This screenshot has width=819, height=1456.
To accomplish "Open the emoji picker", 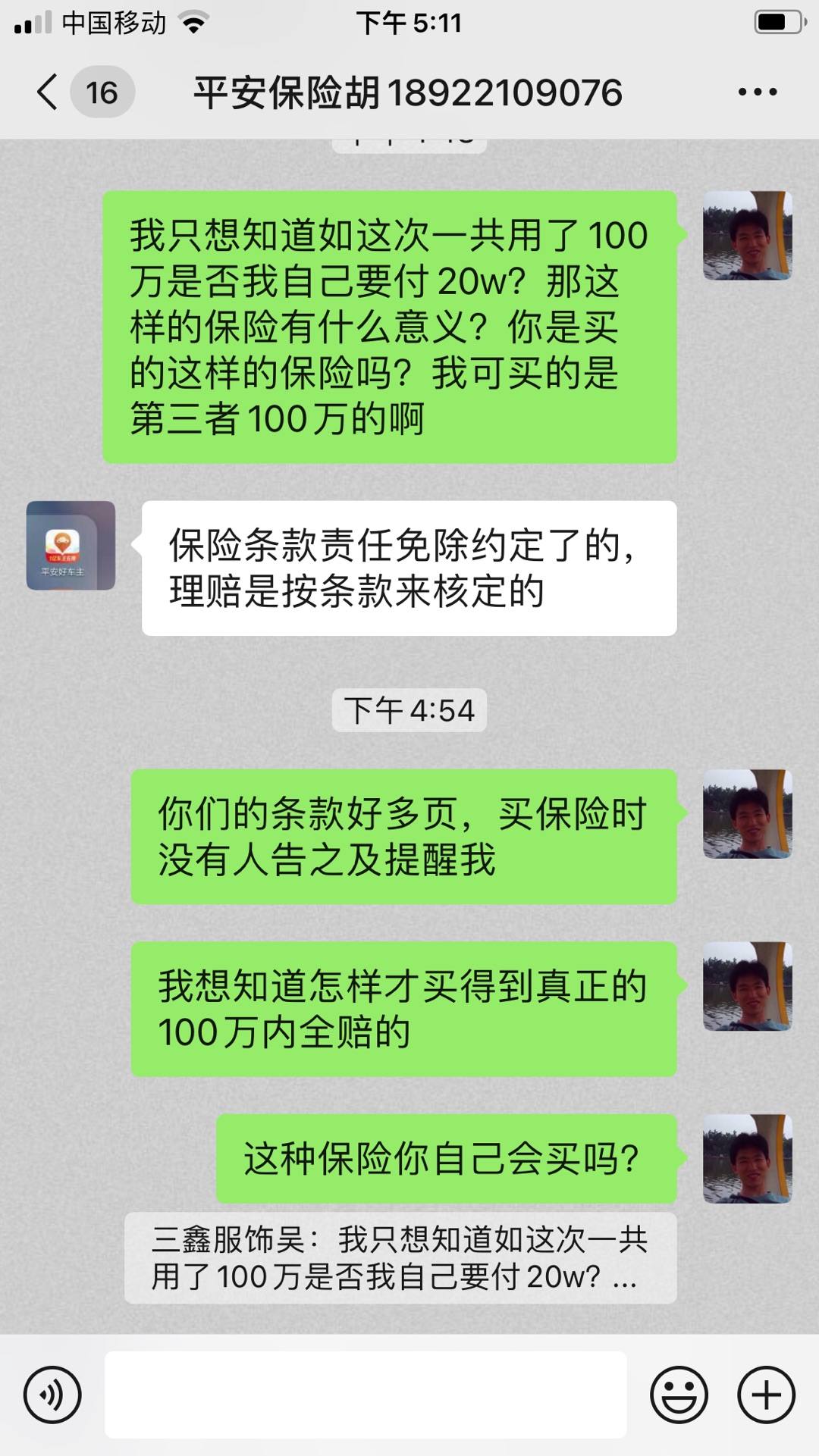I will (679, 1395).
